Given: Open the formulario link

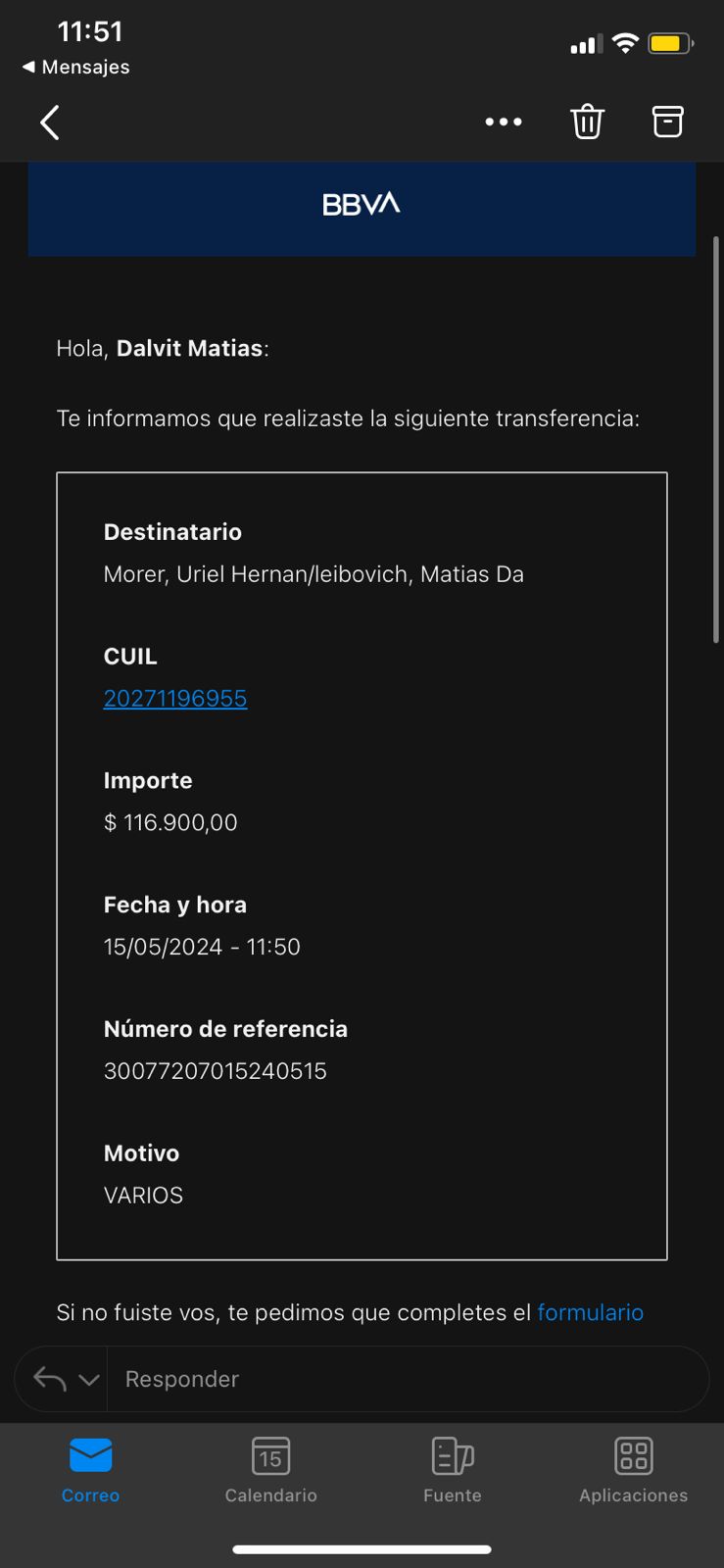Looking at the screenshot, I should click(x=590, y=1312).
